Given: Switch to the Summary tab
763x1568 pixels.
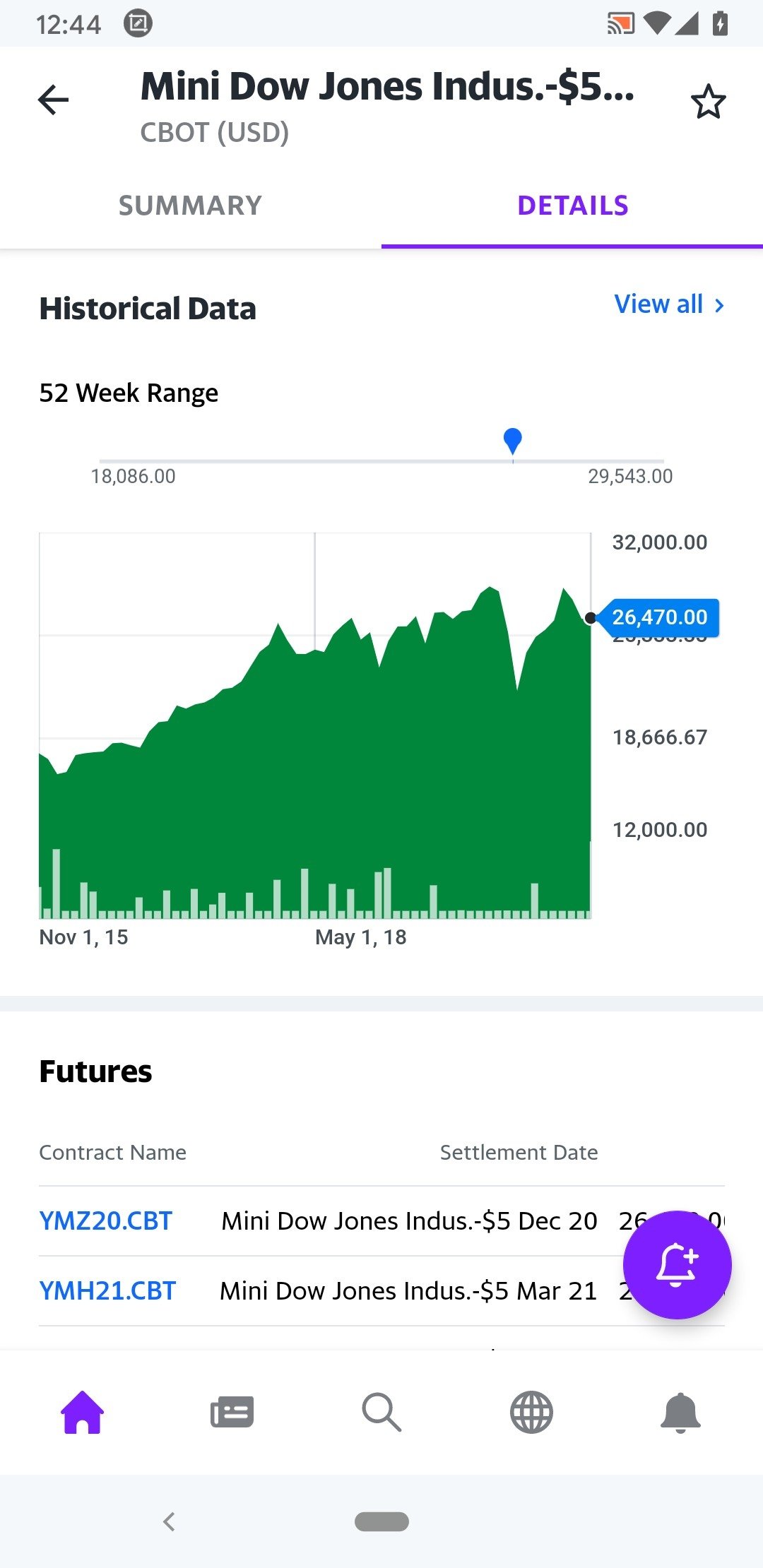Looking at the screenshot, I should coord(191,206).
